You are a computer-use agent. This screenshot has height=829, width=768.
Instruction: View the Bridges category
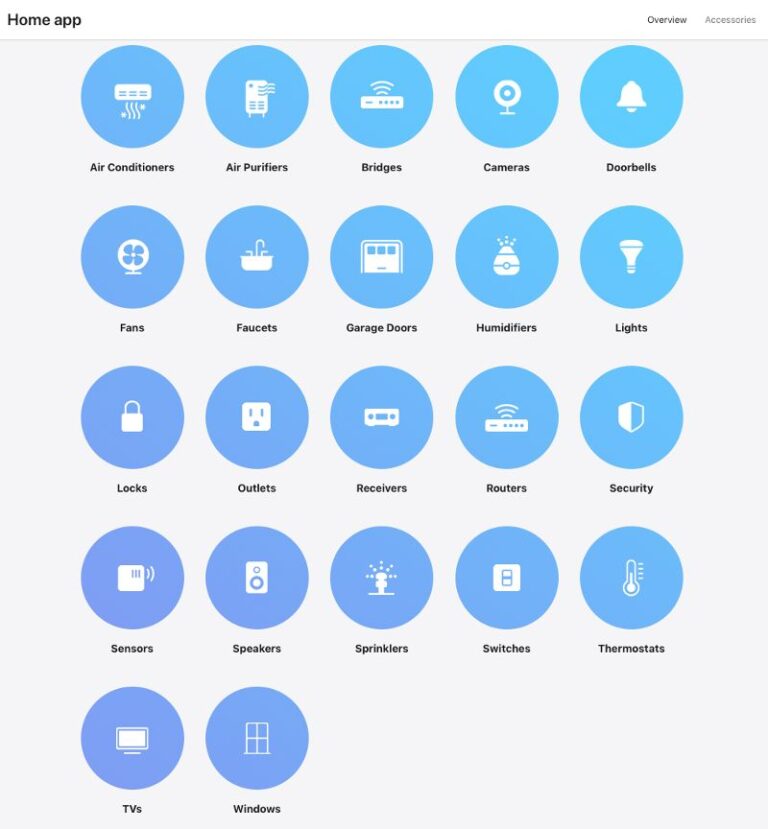point(382,97)
